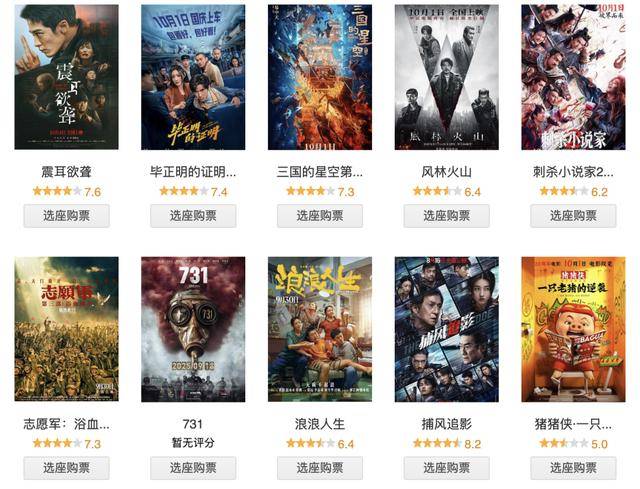Image resolution: width=640 pixels, height=489 pixels.
Task: Open the 捕风追影 movie poster
Action: coord(446,329)
